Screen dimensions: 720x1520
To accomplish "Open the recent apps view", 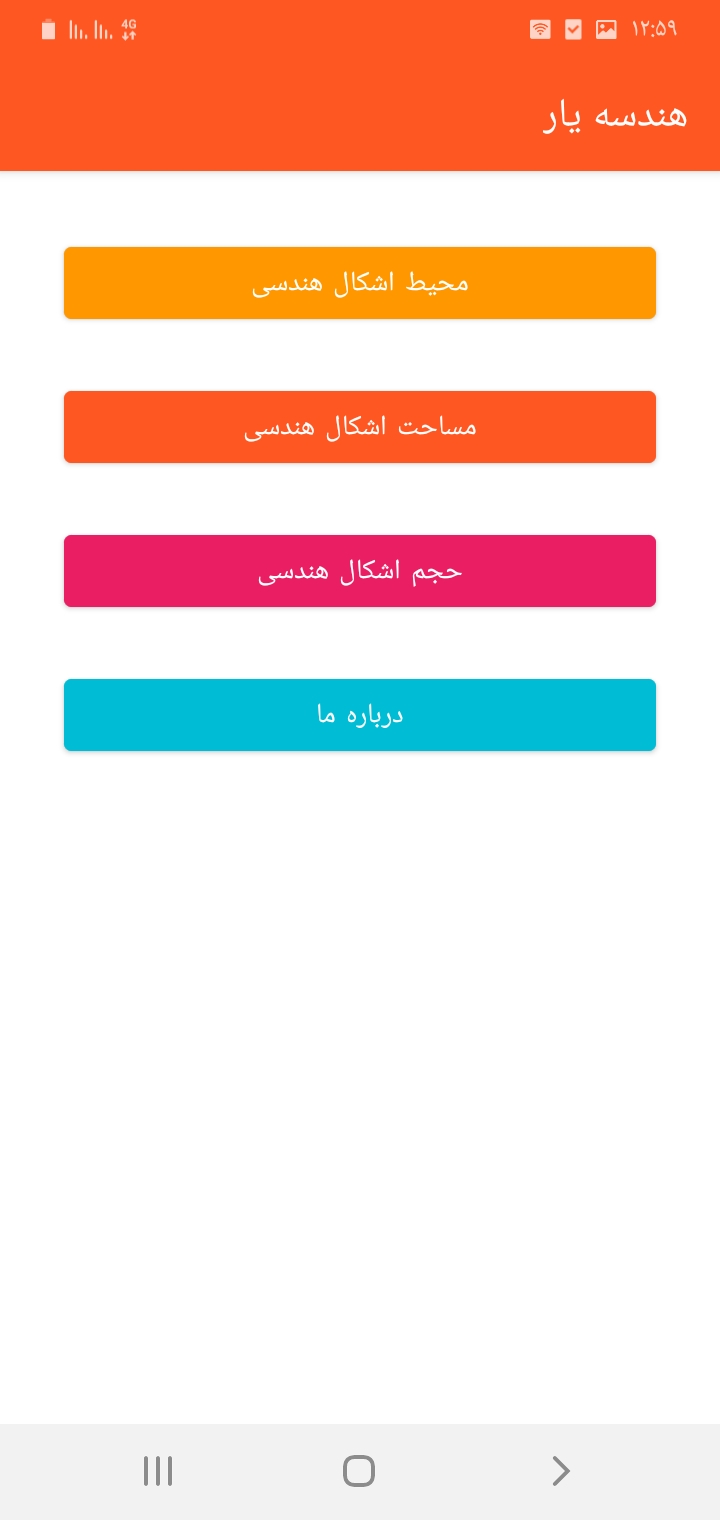I will (x=158, y=1471).
